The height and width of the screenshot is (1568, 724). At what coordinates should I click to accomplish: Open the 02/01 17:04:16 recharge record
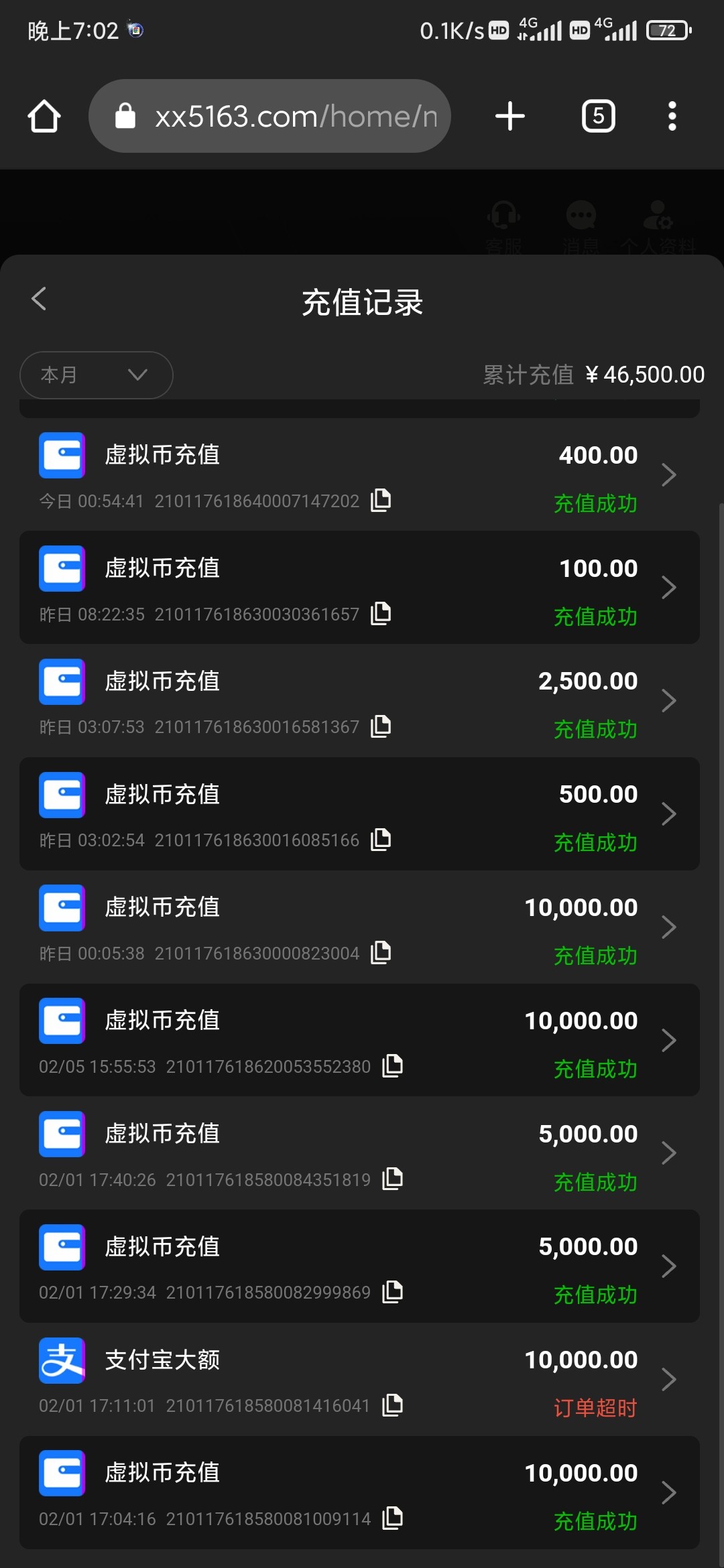359,1492
